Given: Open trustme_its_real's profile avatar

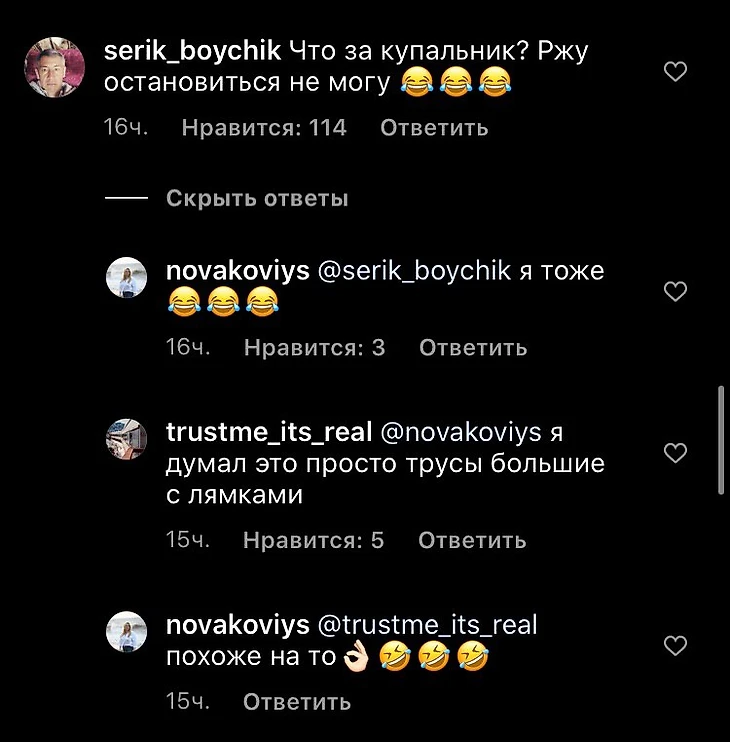Looking at the screenshot, I should (x=127, y=440).
